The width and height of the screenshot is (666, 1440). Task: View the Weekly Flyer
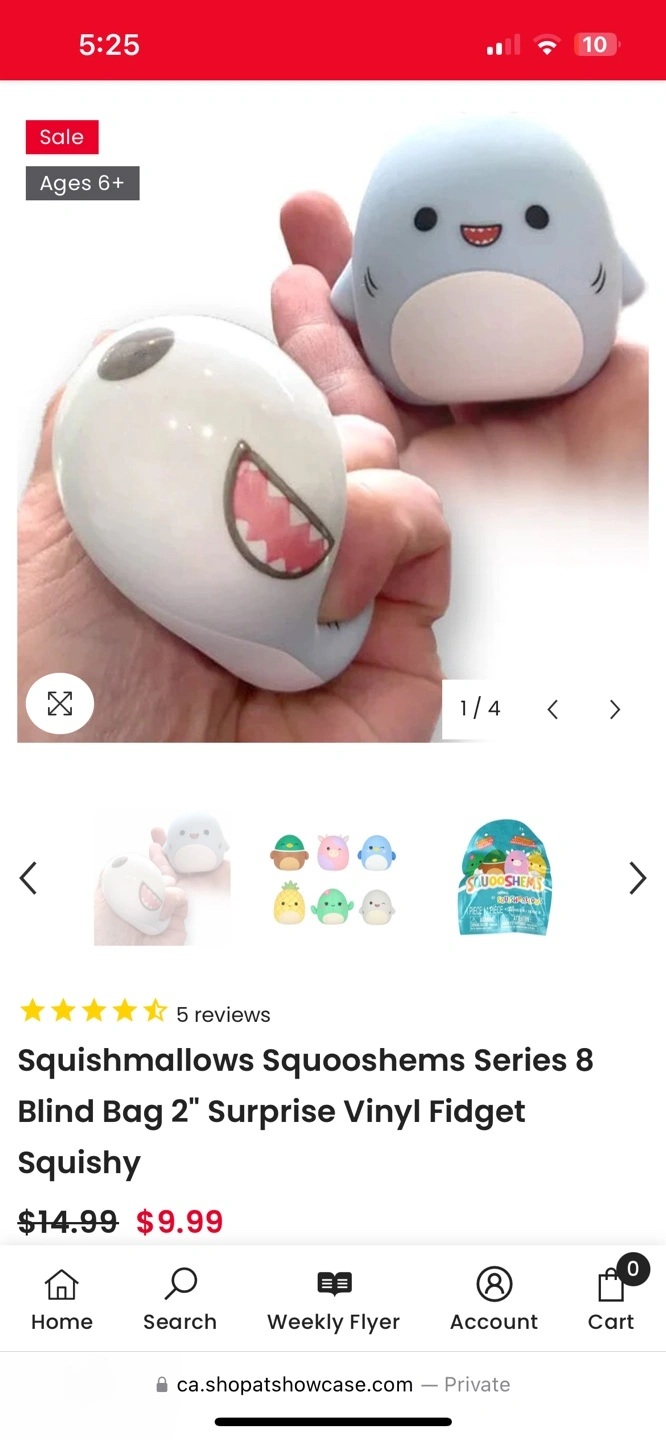(334, 1299)
